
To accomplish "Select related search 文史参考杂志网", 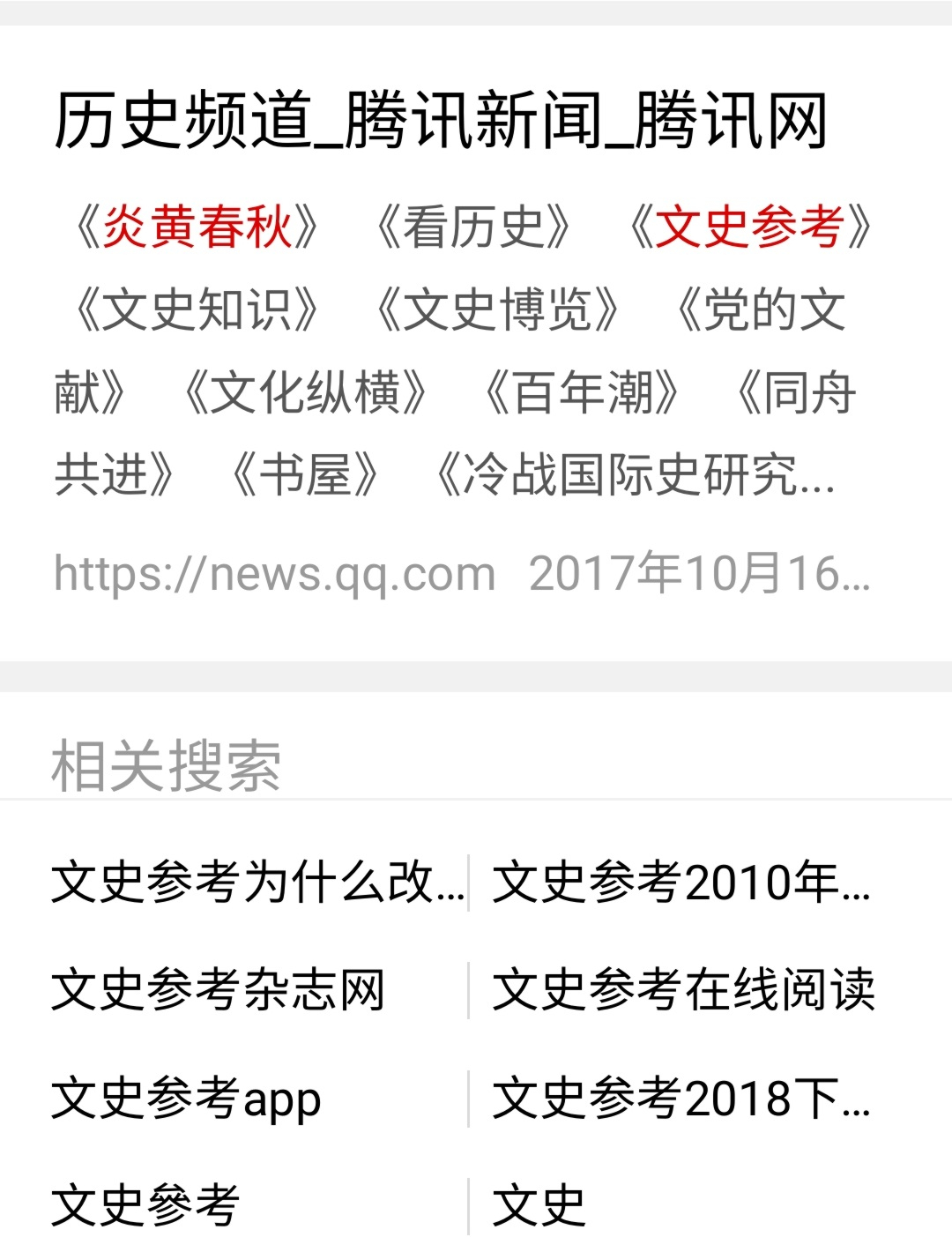I will (x=218, y=989).
